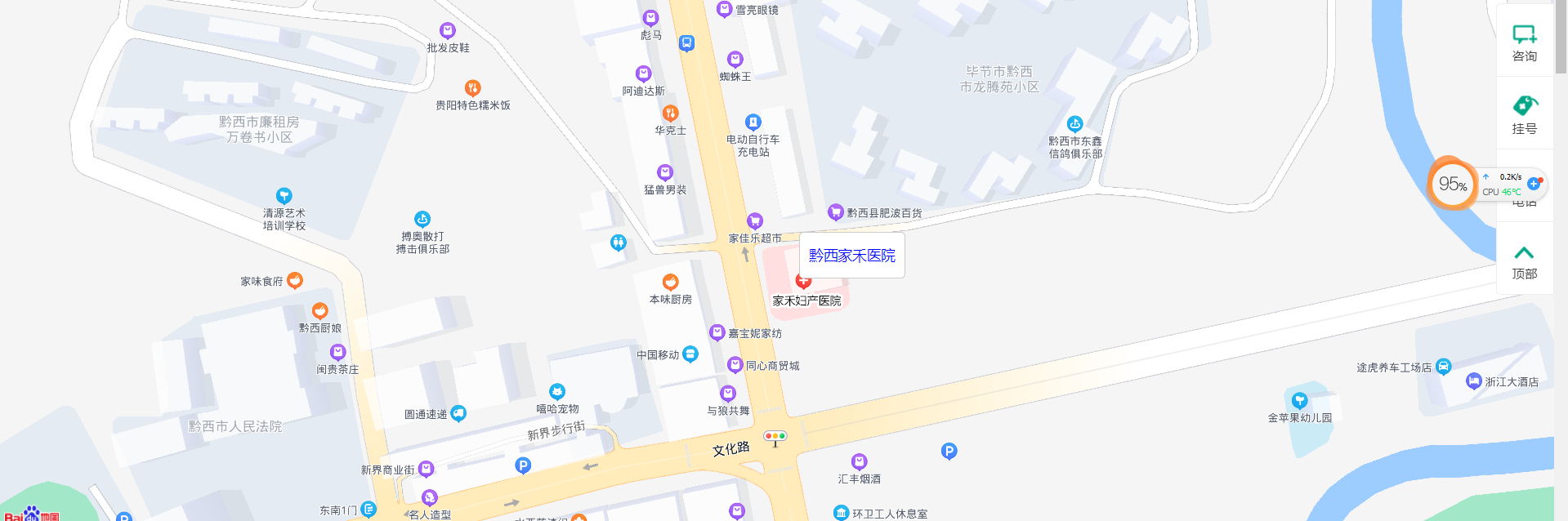Tap the 电动自行车充电站 map marker

tap(753, 122)
